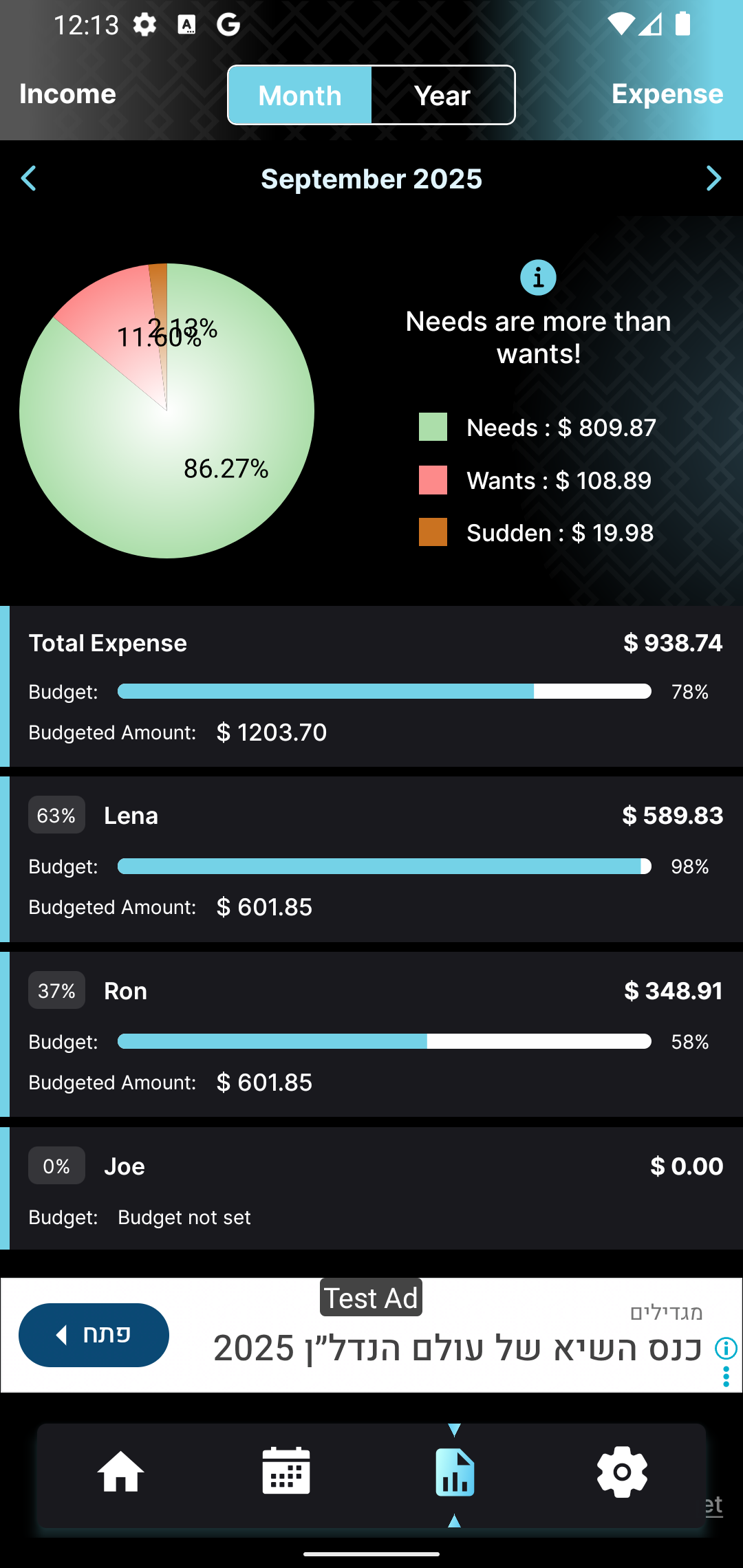Viewport: 743px width, 1568px height.
Task: Switch to the Month view
Action: [x=299, y=95]
